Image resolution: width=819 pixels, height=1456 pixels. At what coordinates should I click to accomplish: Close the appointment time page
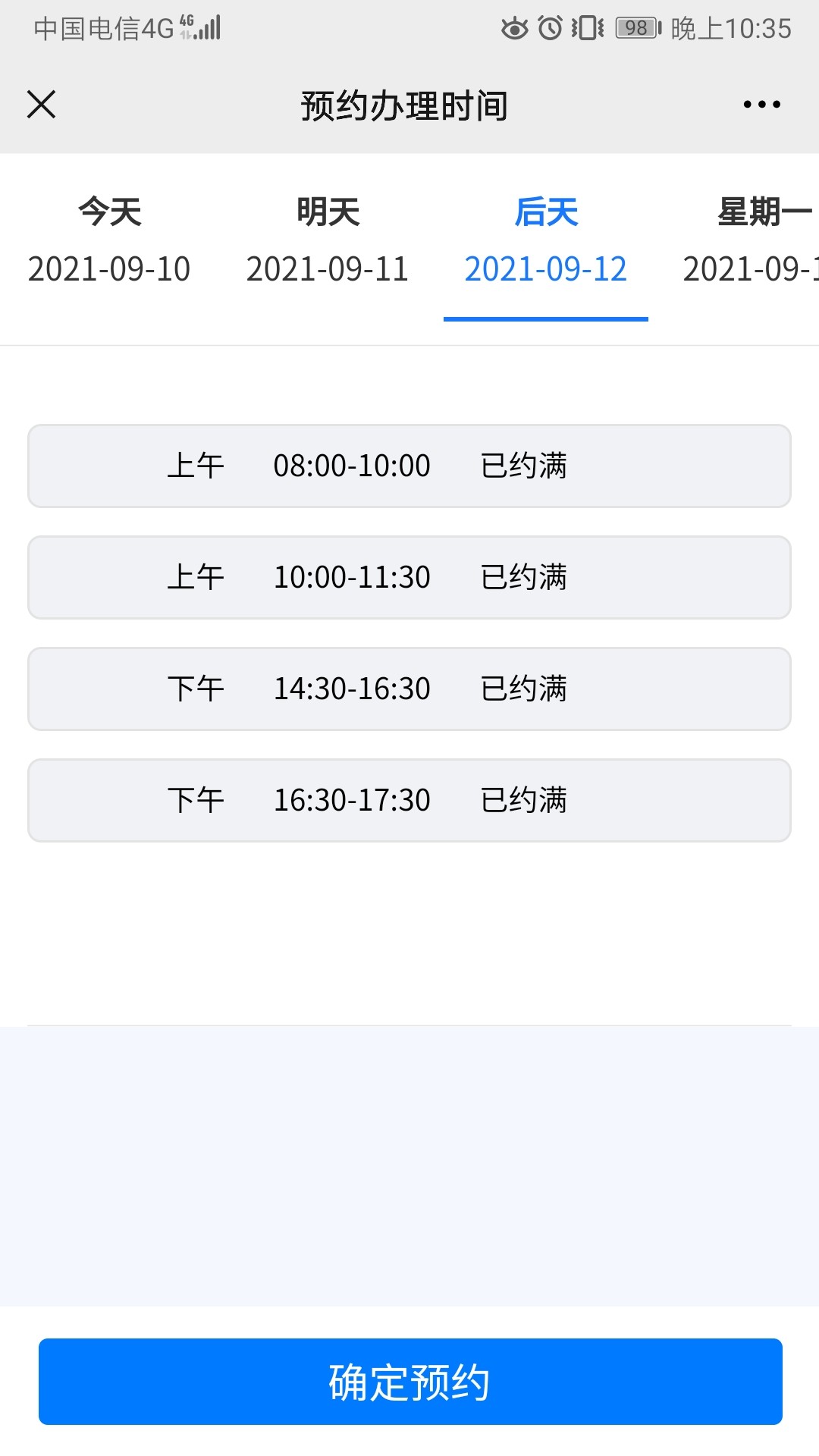[41, 105]
